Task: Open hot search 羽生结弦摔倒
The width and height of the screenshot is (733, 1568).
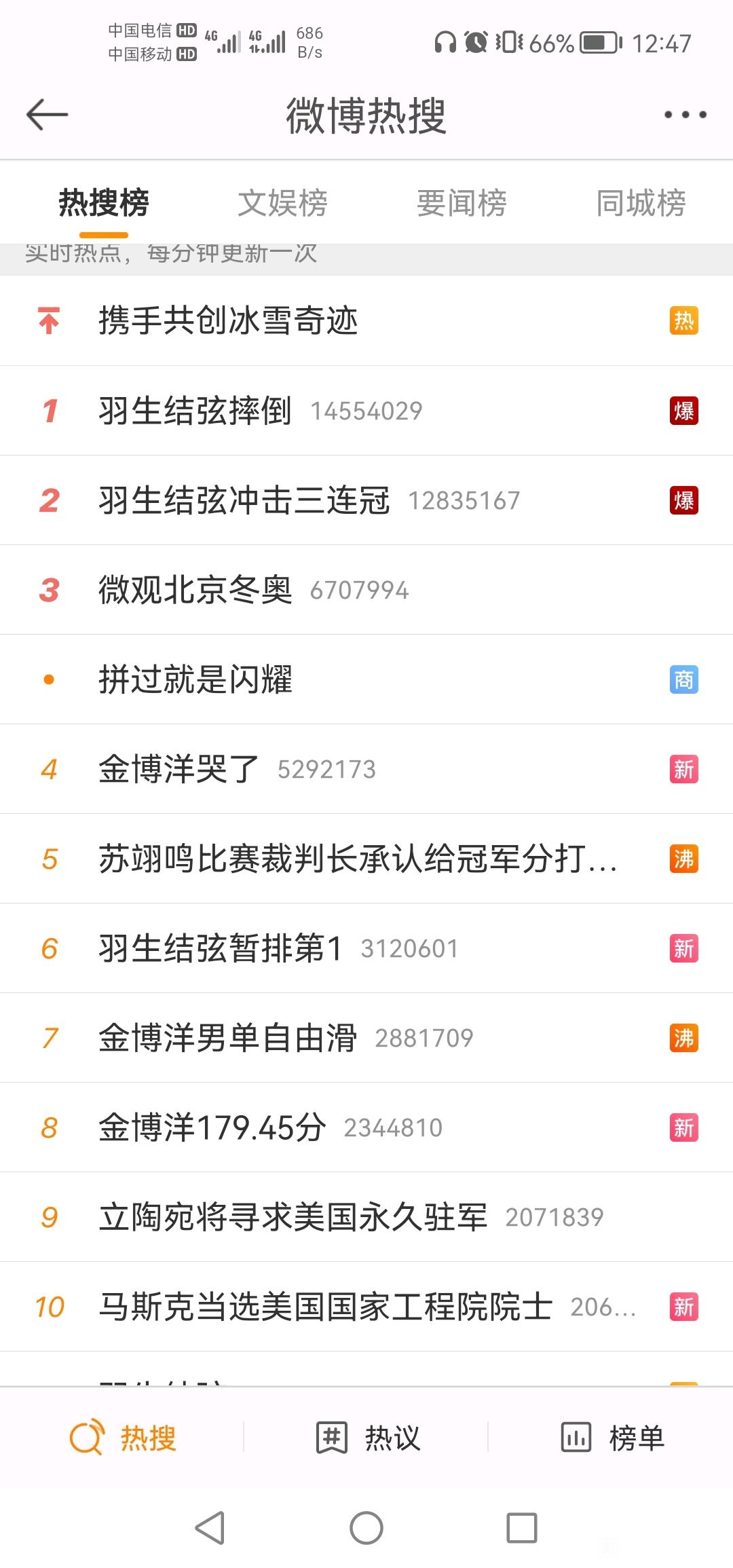Action: pyautogui.click(x=366, y=411)
